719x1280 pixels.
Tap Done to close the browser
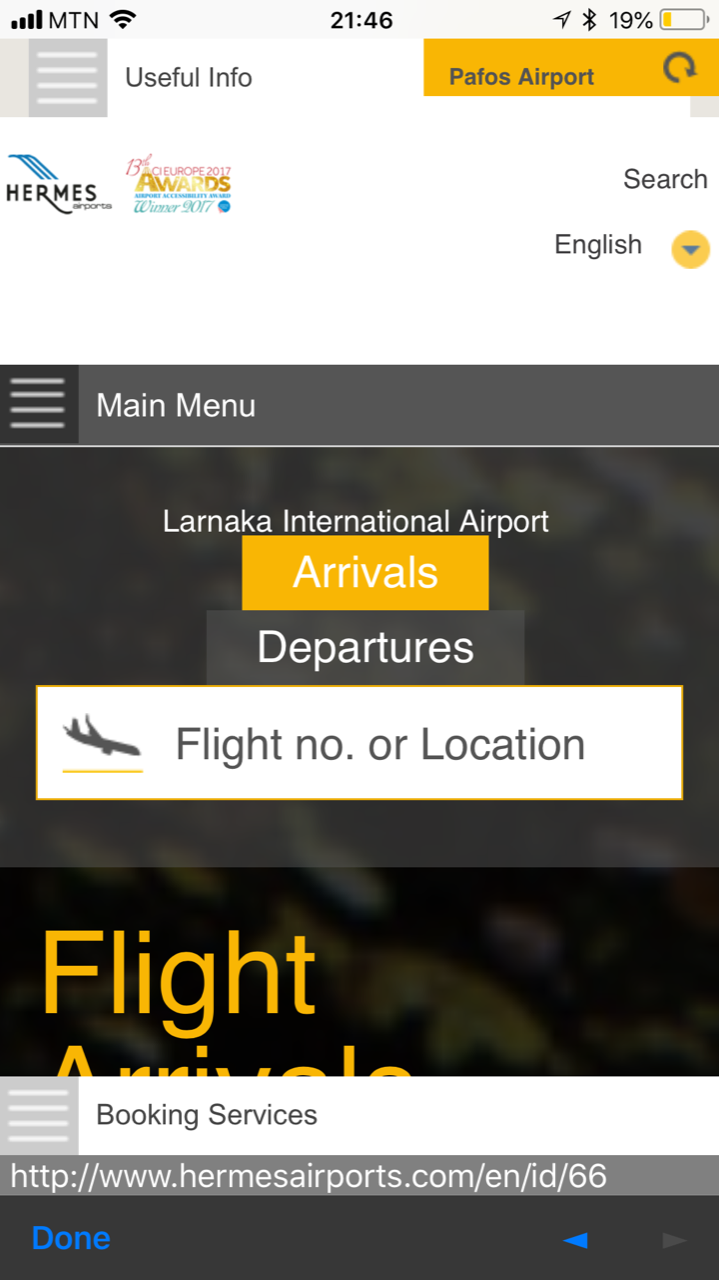(x=70, y=1238)
